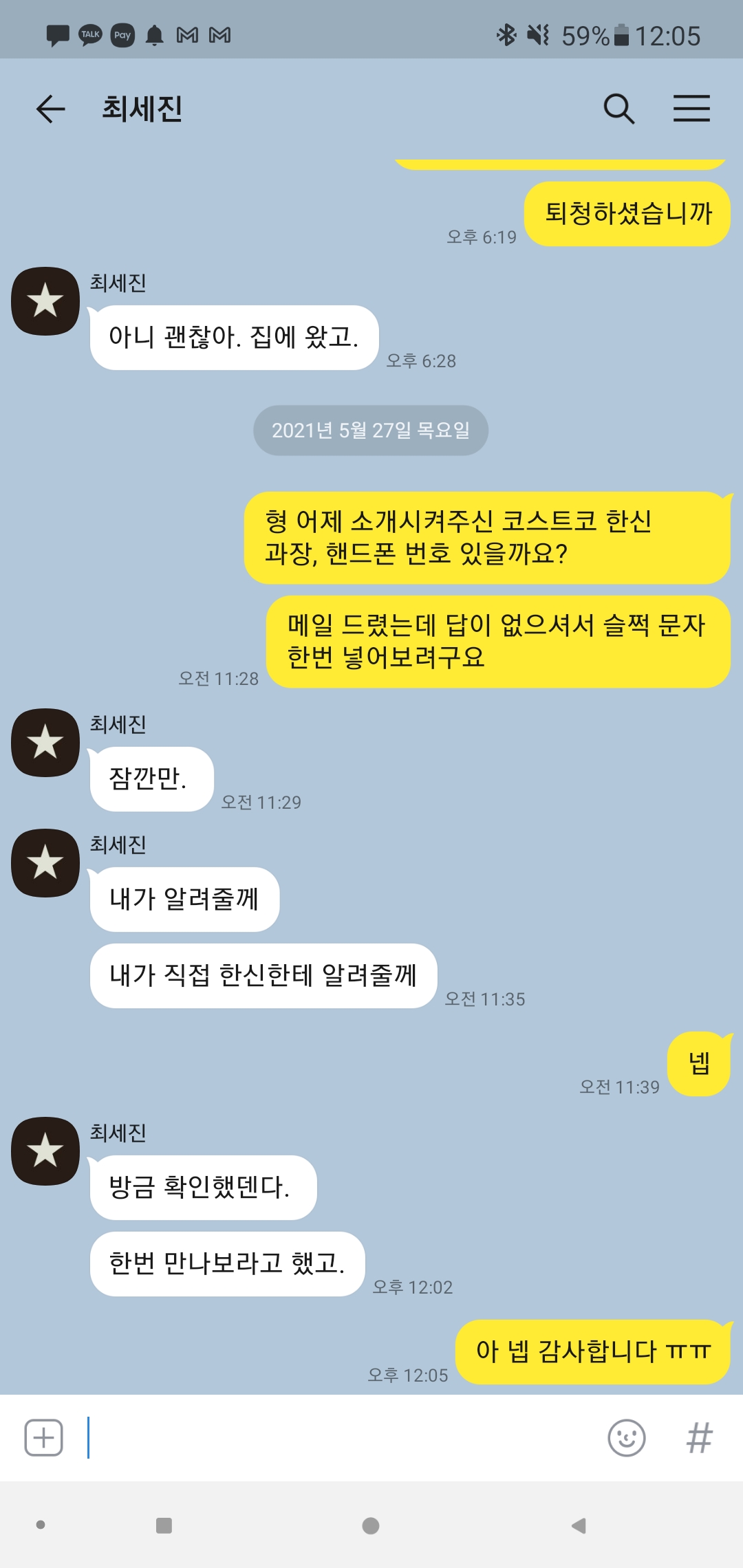Screen dimensions: 743x1568
Task: Open 최세진's profile picture above 잠깐만
Action: pyautogui.click(x=45, y=743)
